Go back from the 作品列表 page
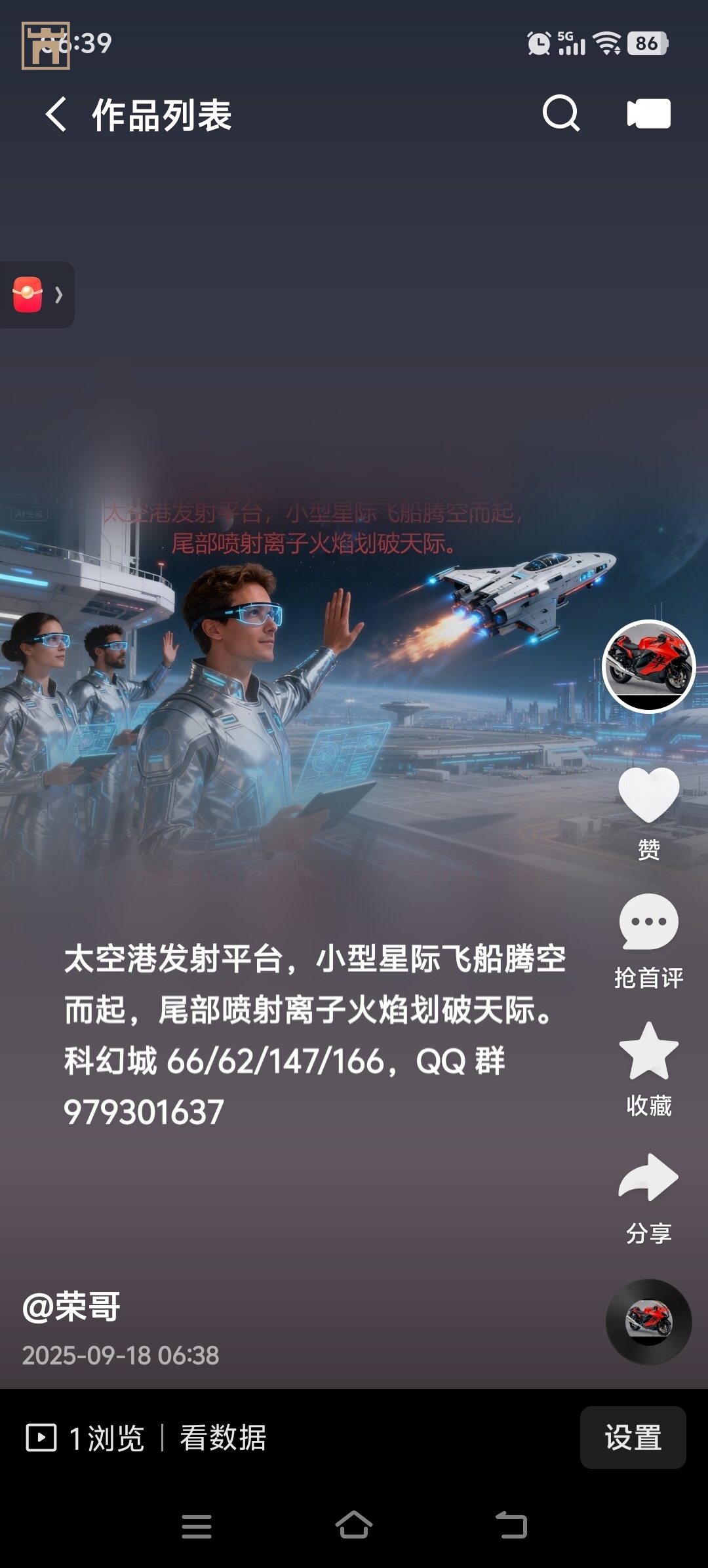The width and height of the screenshot is (708, 1568). (x=56, y=115)
